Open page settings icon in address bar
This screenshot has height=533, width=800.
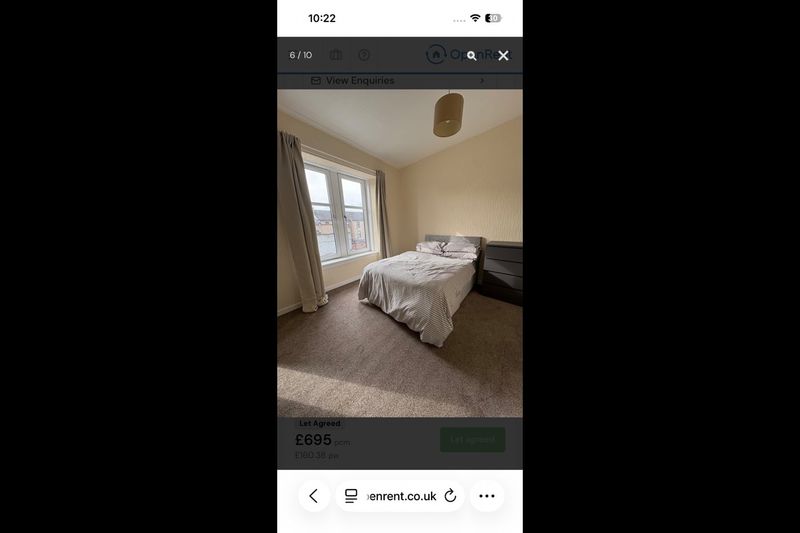click(x=351, y=496)
